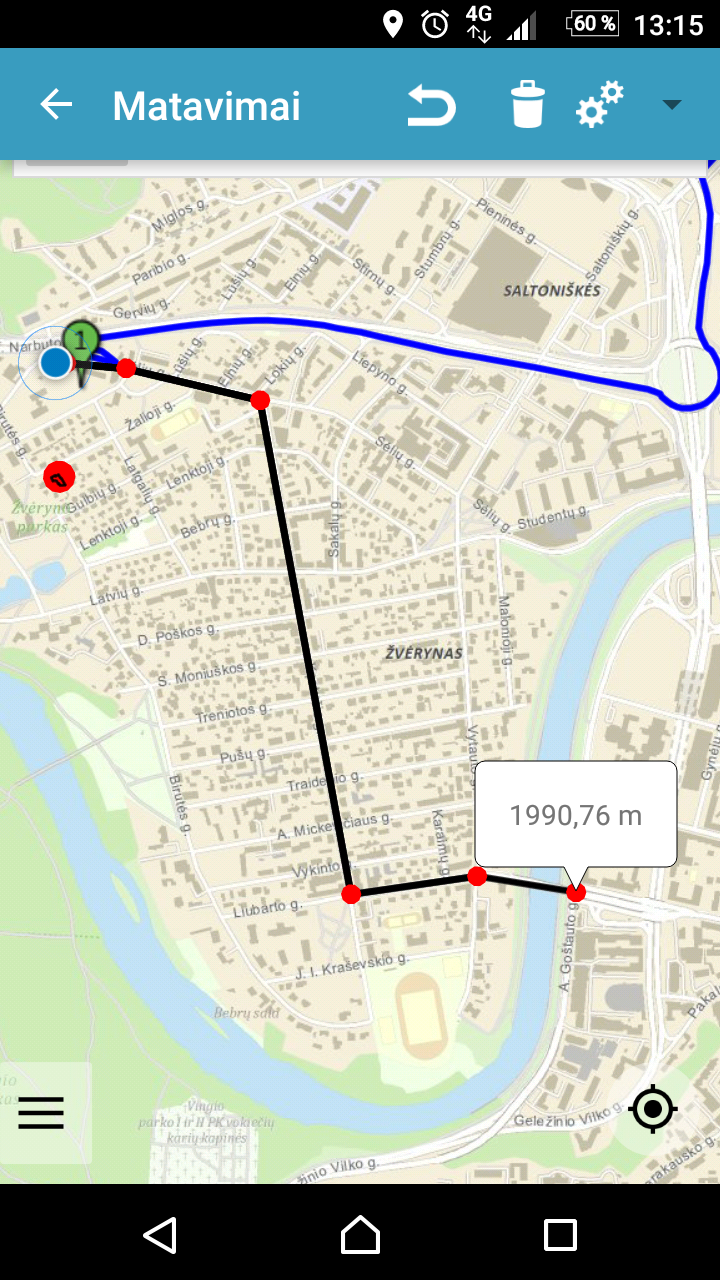This screenshot has width=720, height=1280.
Task: Open measurement settings gears
Action: (x=600, y=105)
